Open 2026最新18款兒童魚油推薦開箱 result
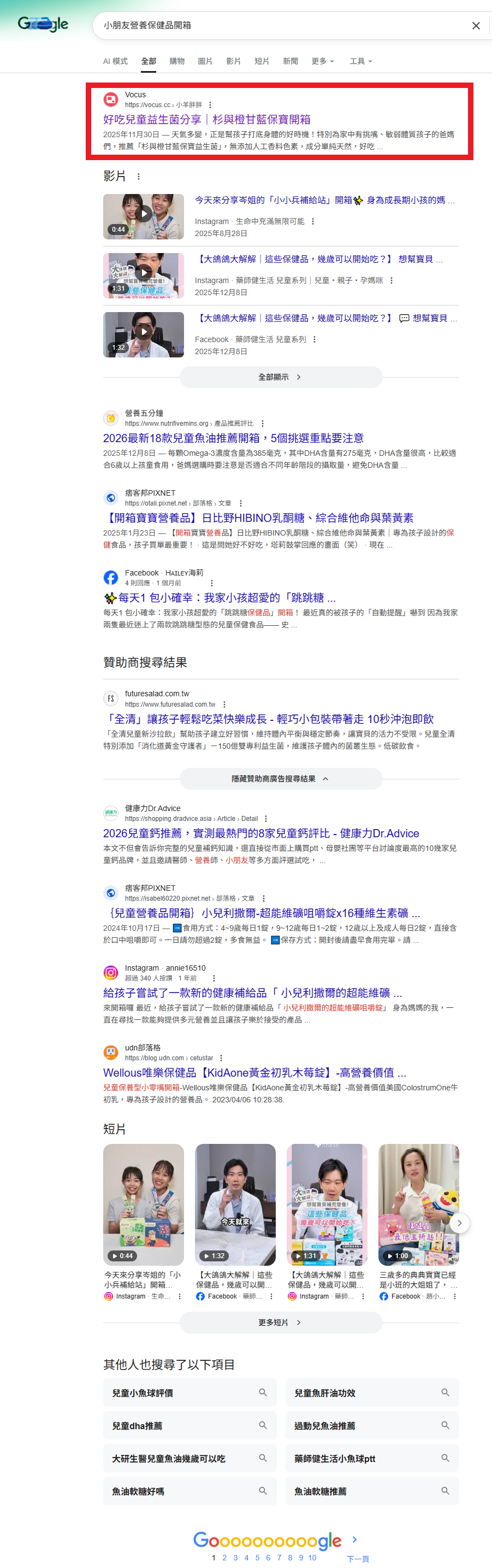Image resolution: width=492 pixels, height=1568 pixels. [x=233, y=438]
